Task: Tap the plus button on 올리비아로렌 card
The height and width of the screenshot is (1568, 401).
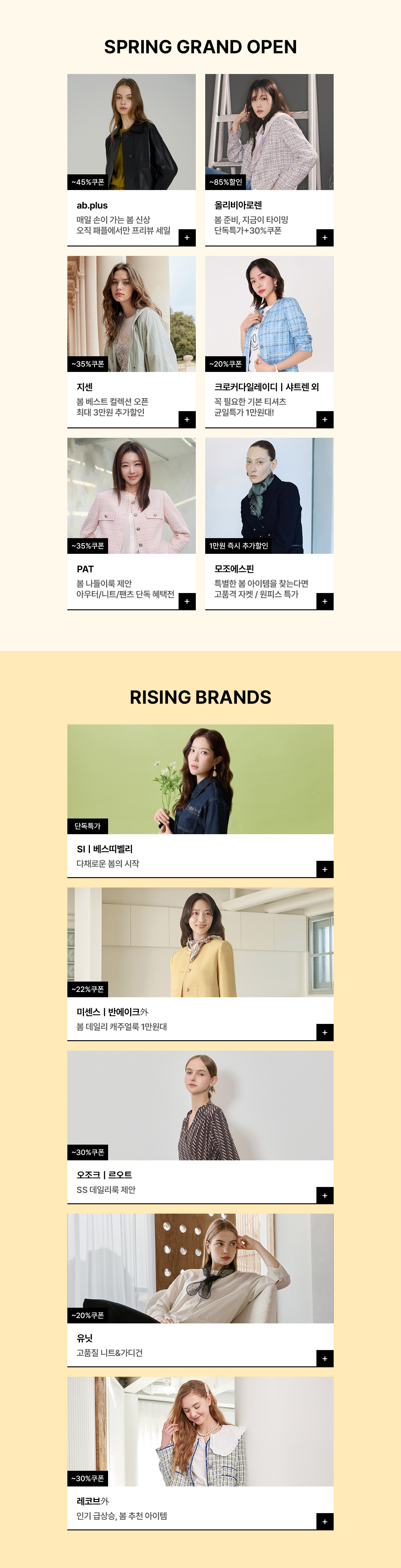Action: coord(324,237)
